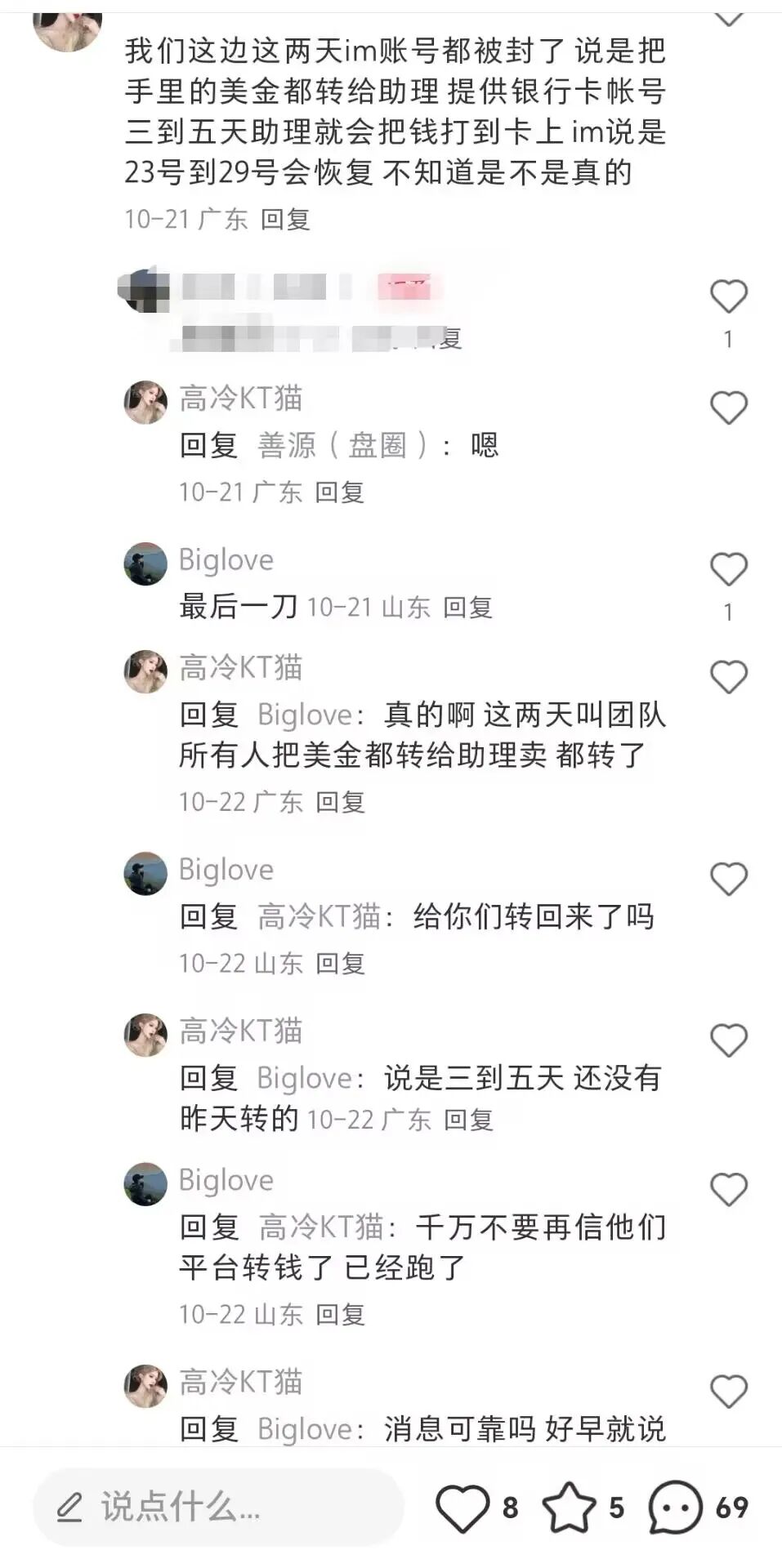The width and height of the screenshot is (782, 1568).
Task: Like the blurred comment with 1 like
Action: point(728,296)
